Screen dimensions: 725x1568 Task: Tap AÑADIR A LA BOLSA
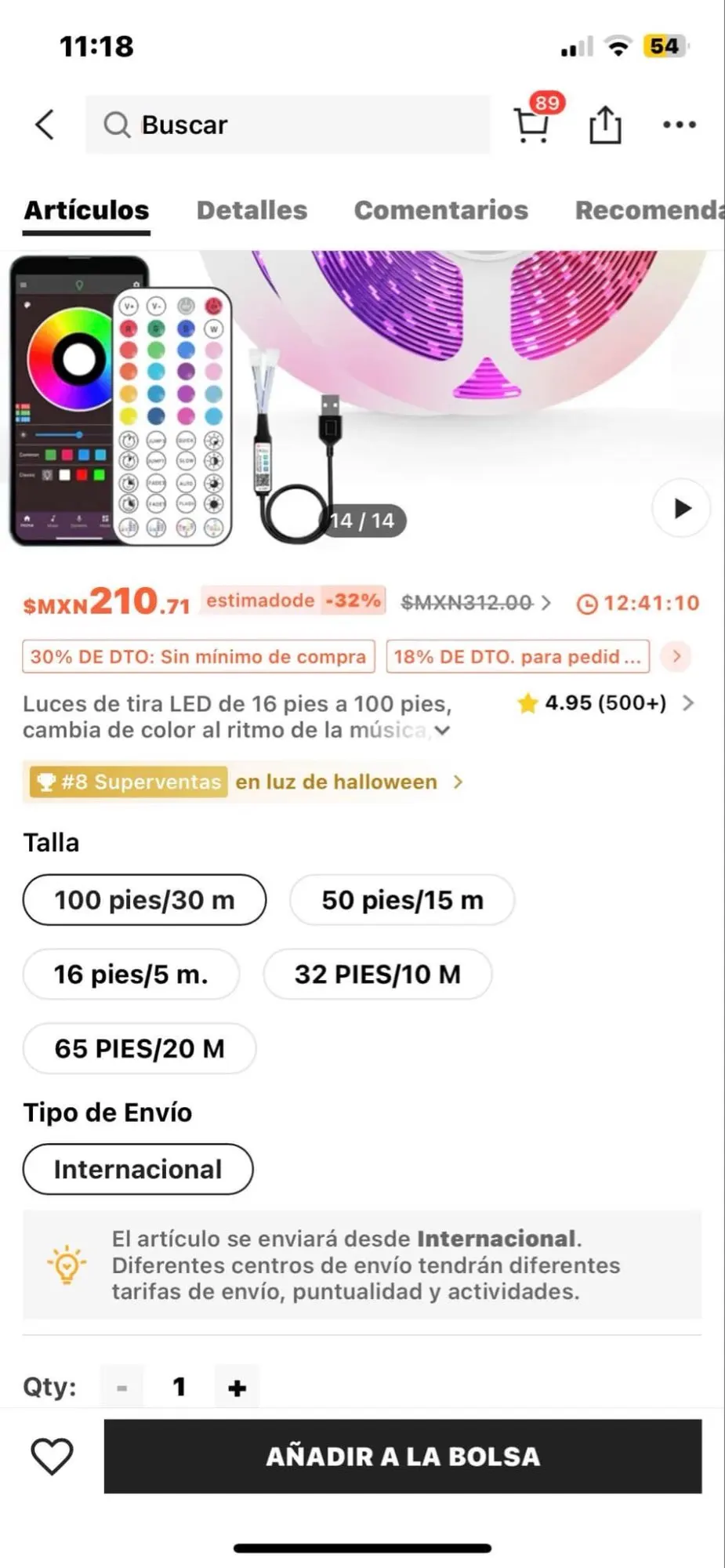403,1457
